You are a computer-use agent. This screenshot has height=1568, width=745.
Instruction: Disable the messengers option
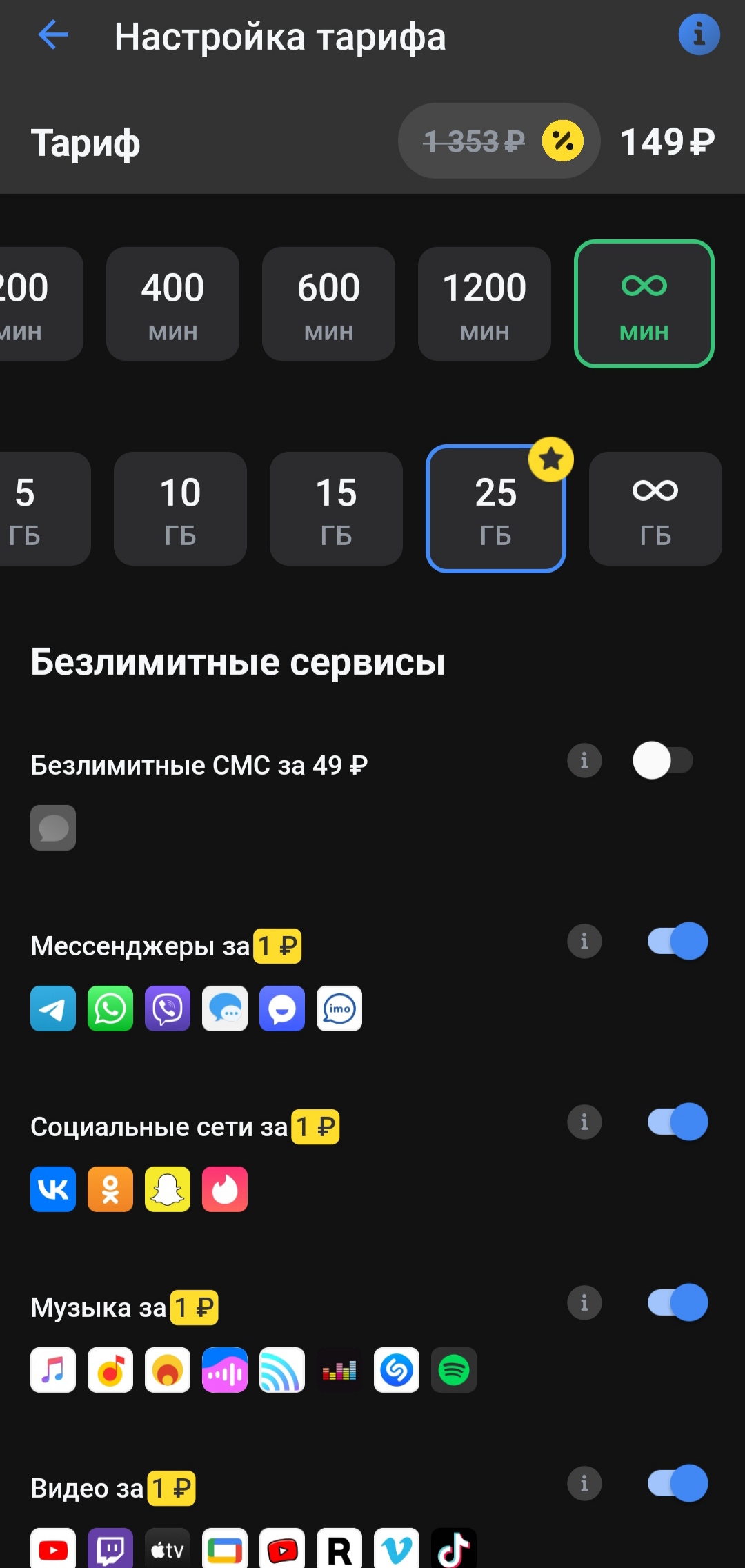tap(677, 941)
